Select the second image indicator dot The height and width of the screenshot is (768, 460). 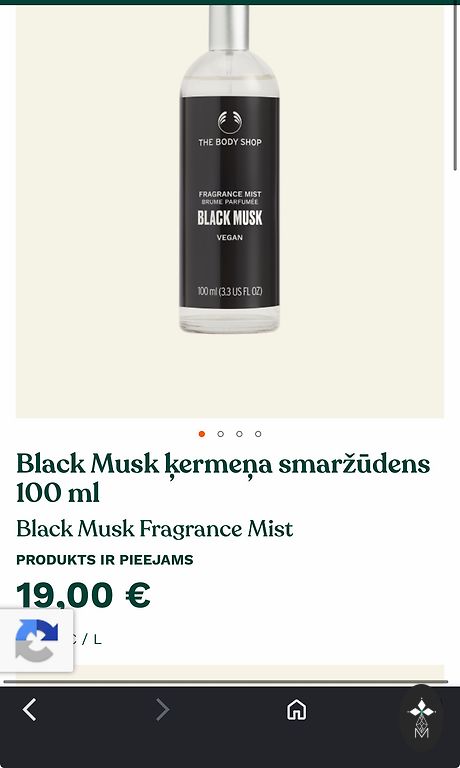tap(220, 434)
